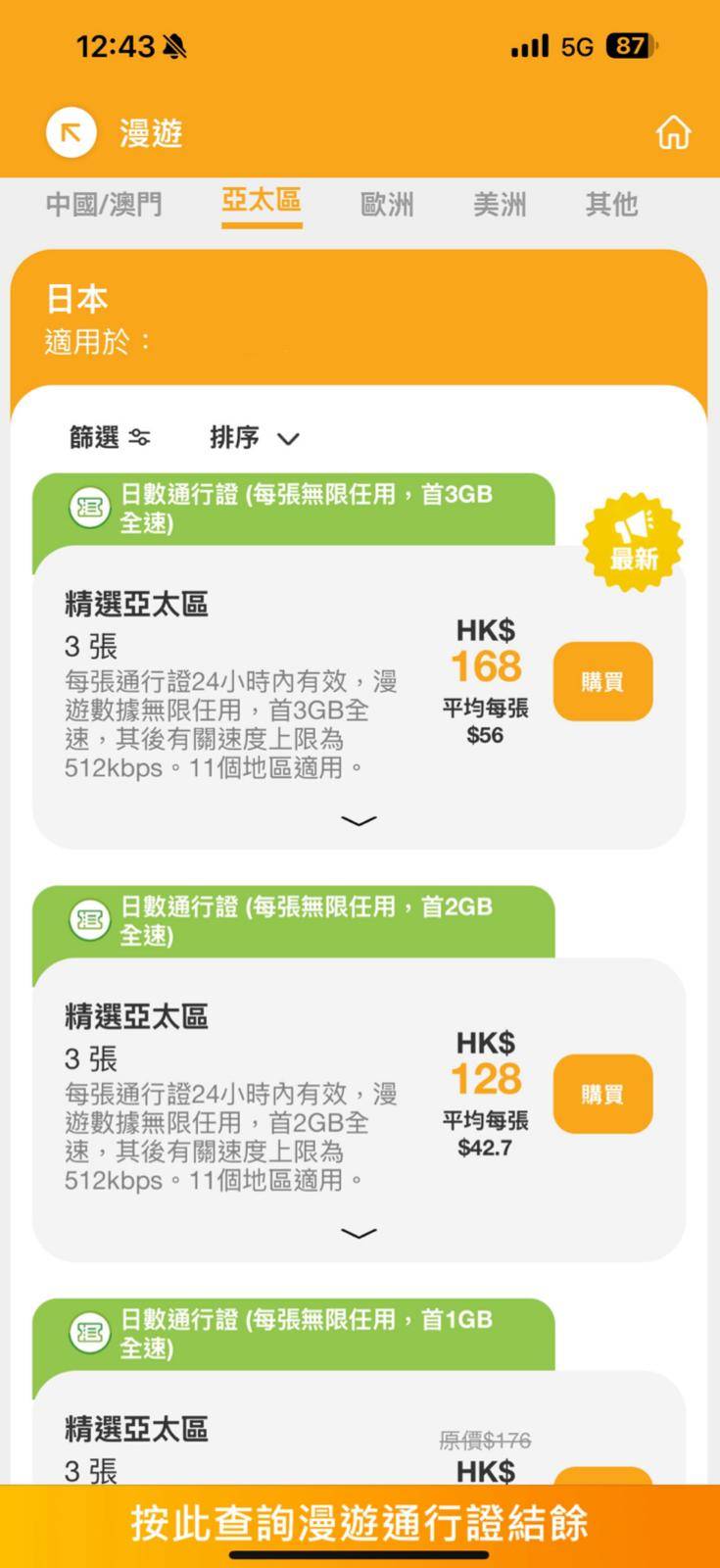The width and height of the screenshot is (720, 1568).
Task: Open the 篩選 filter options
Action: 110,437
